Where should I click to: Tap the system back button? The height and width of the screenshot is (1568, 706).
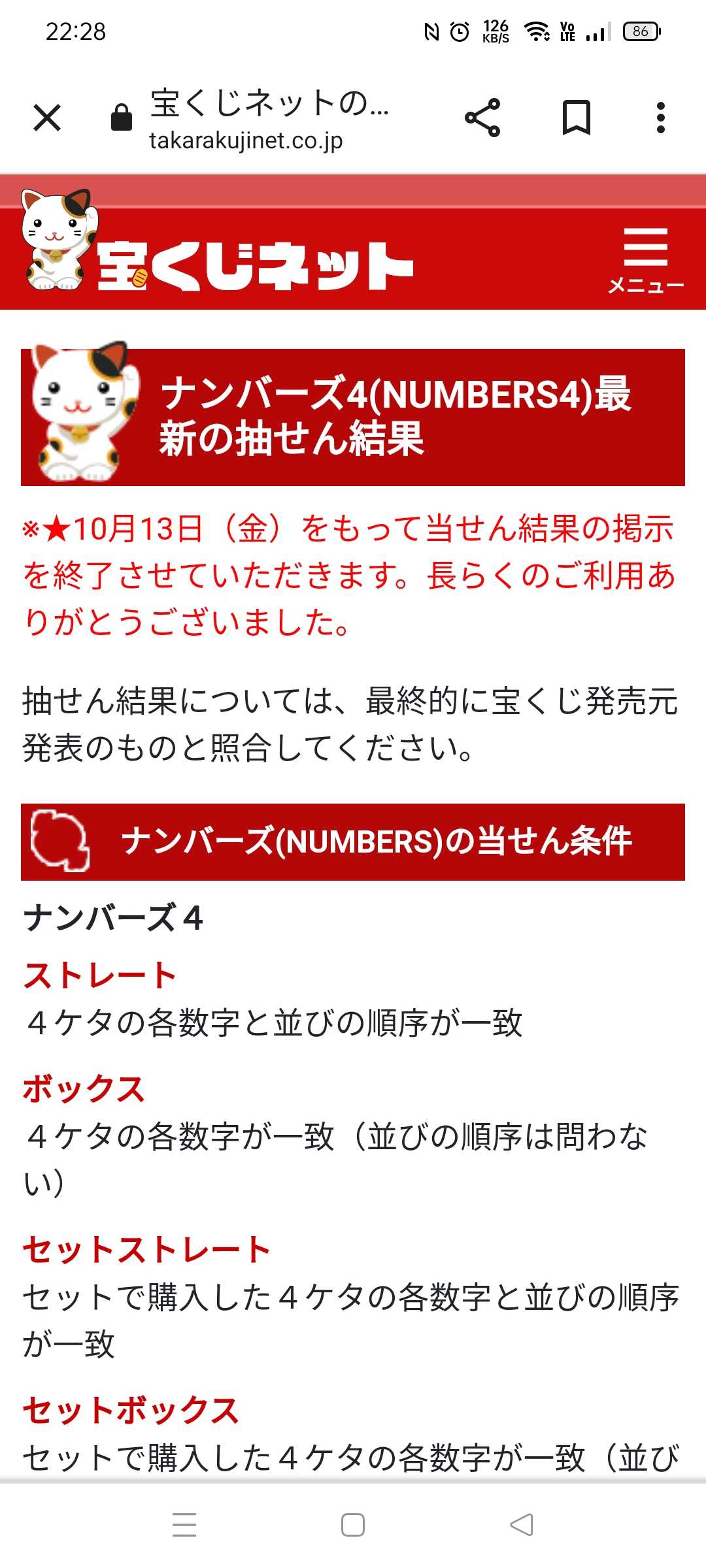point(522,1525)
